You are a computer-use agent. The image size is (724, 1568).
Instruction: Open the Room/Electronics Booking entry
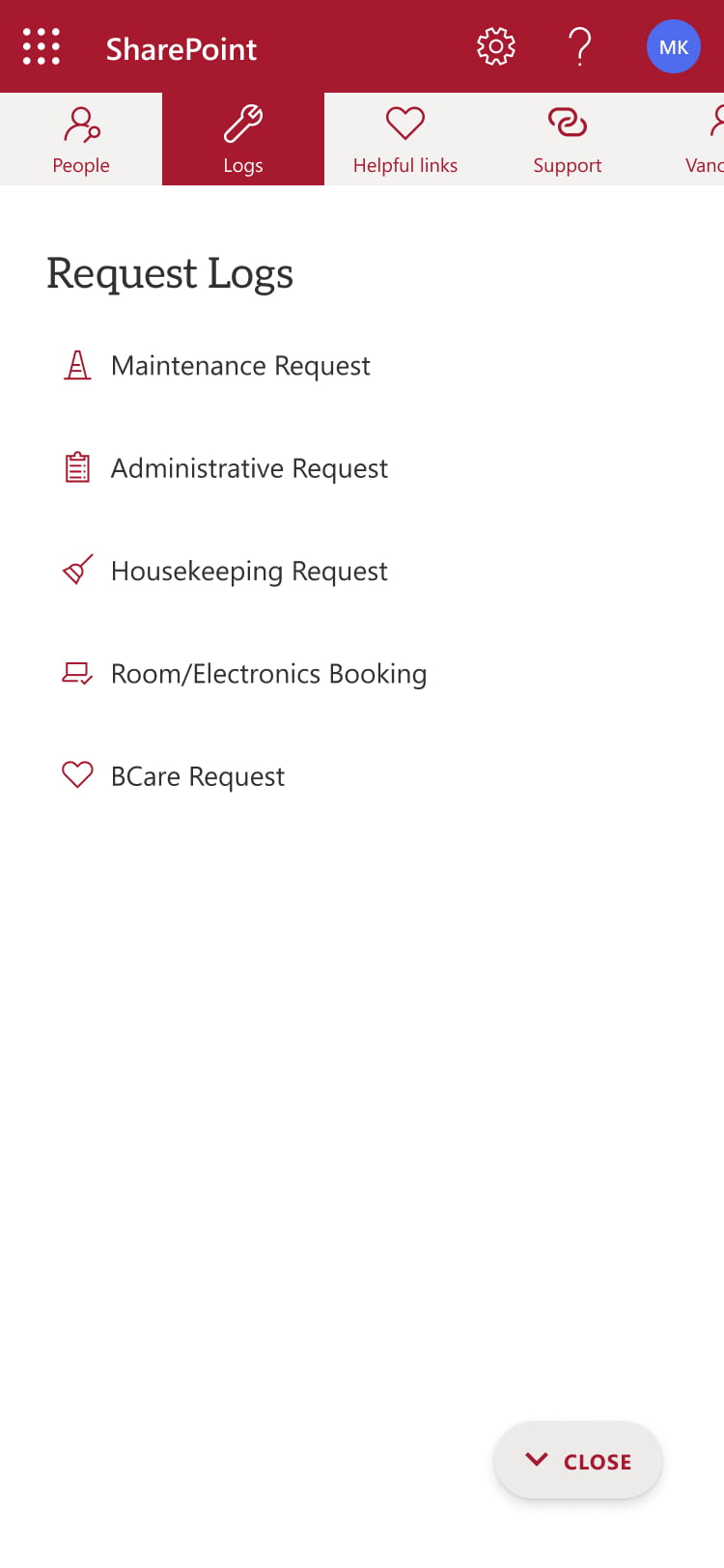coord(268,673)
